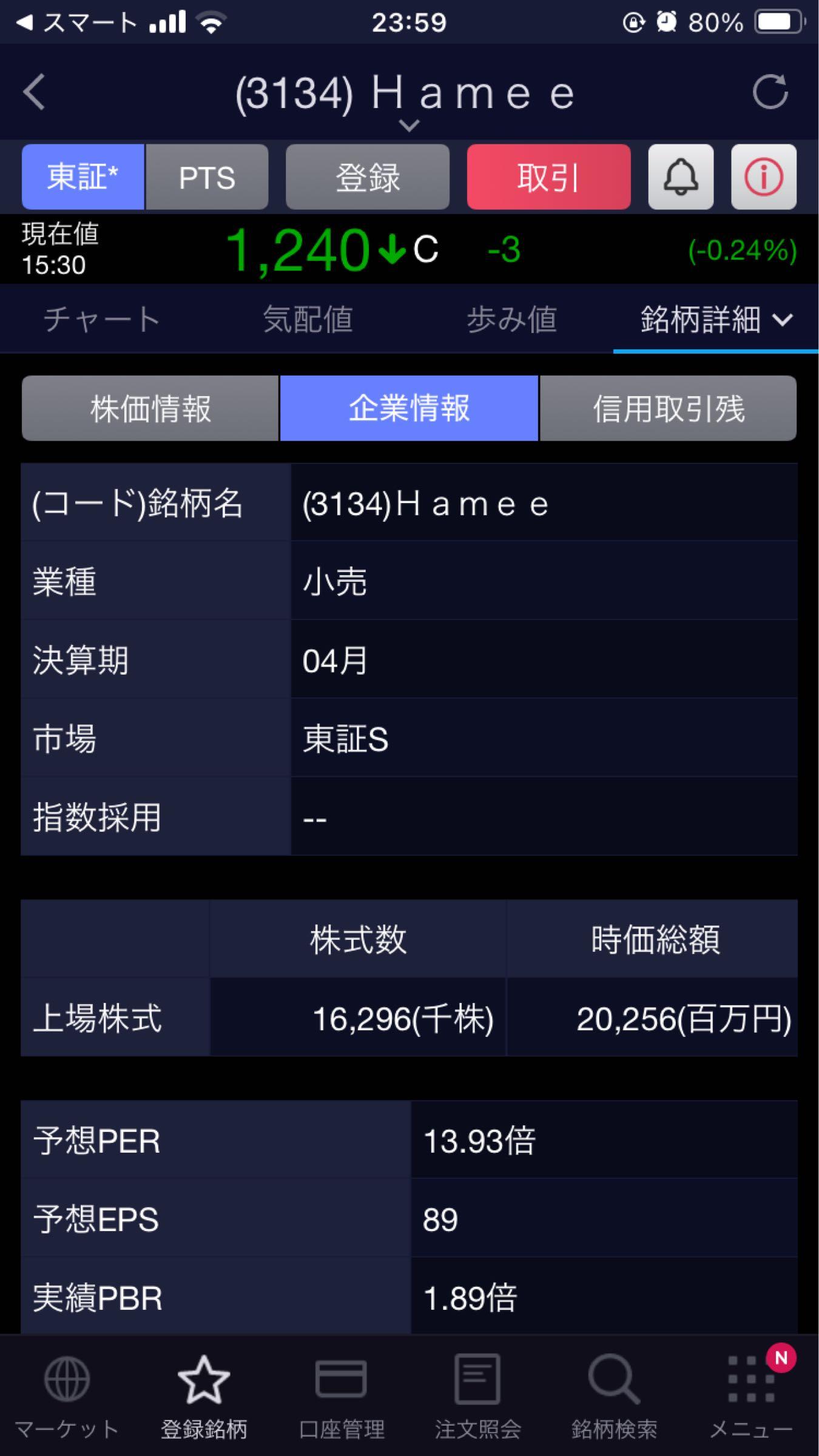Open the red info icon
Image resolution: width=819 pixels, height=1456 pixels.
pyautogui.click(x=763, y=177)
